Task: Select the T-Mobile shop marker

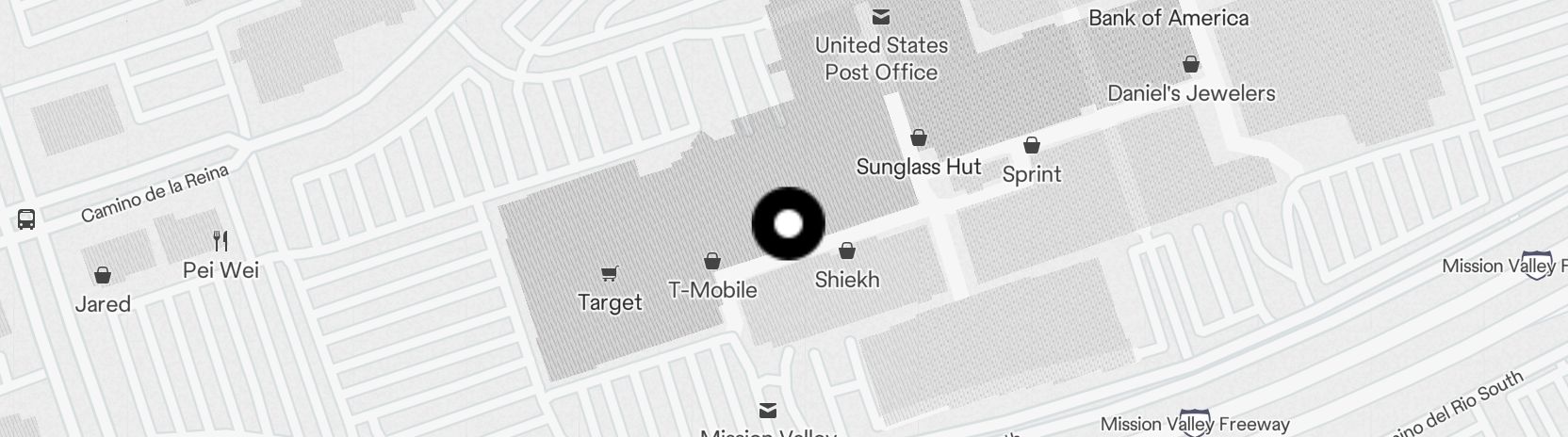Action: [x=712, y=261]
